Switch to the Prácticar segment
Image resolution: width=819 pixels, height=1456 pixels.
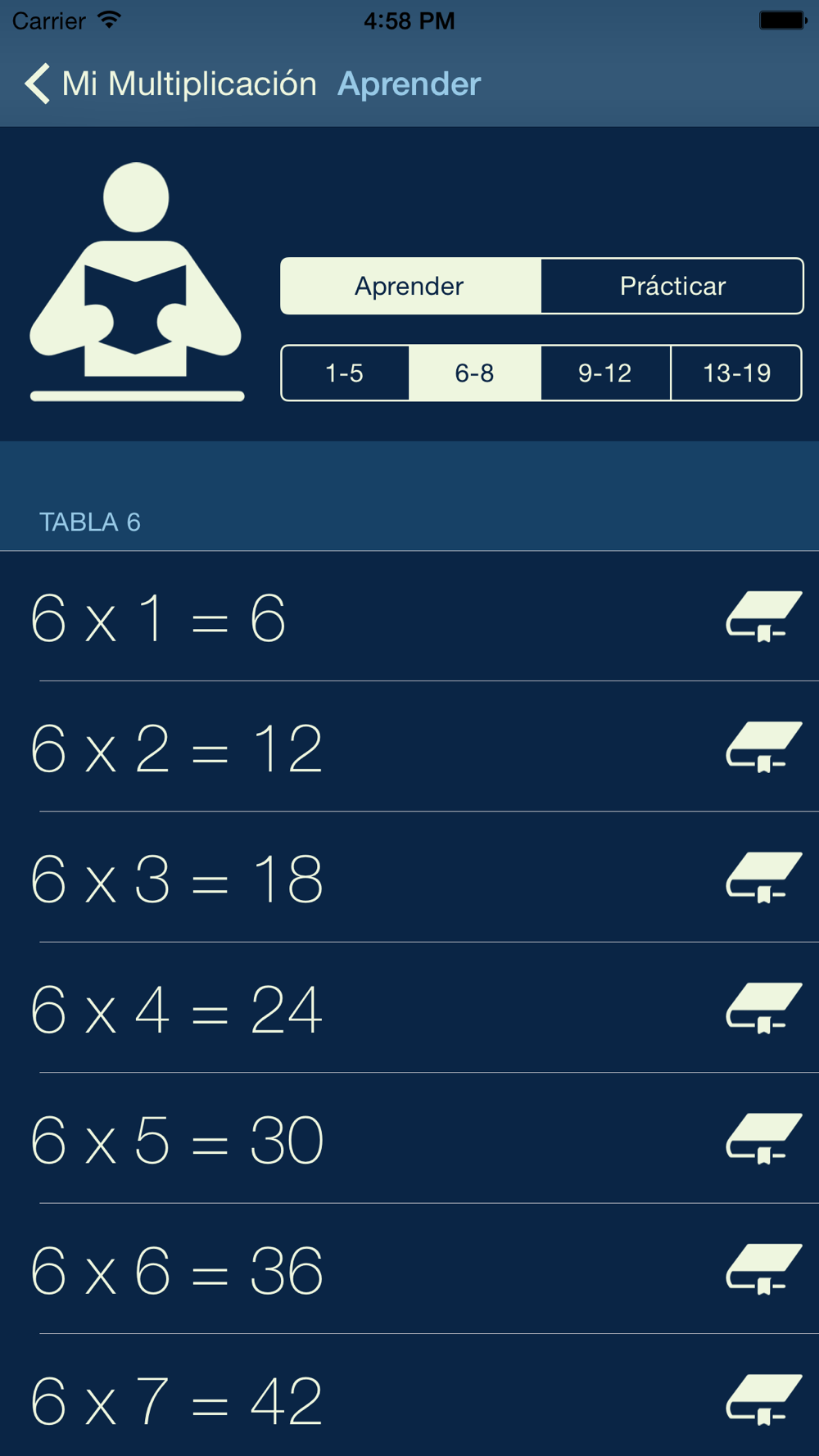(672, 286)
